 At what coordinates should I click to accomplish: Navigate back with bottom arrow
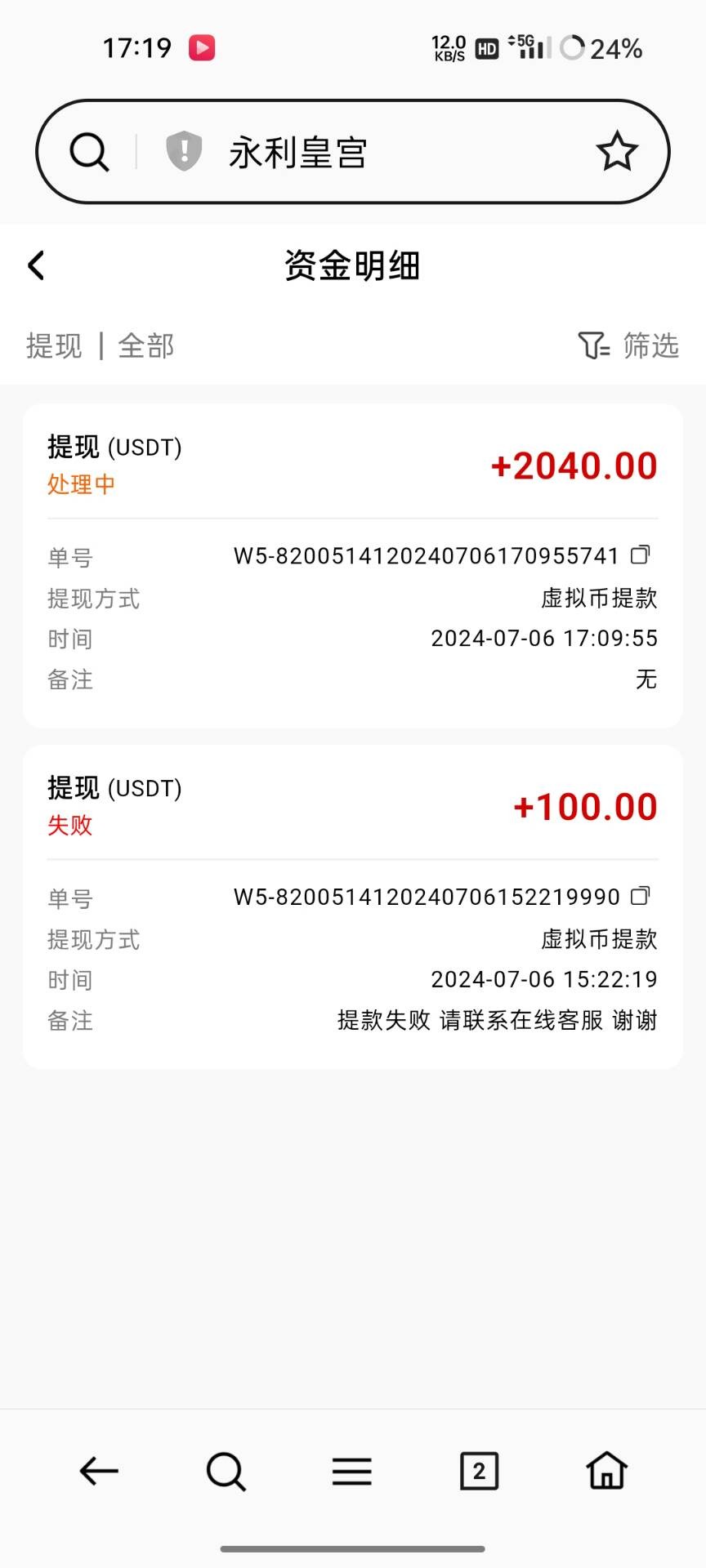click(x=99, y=1471)
